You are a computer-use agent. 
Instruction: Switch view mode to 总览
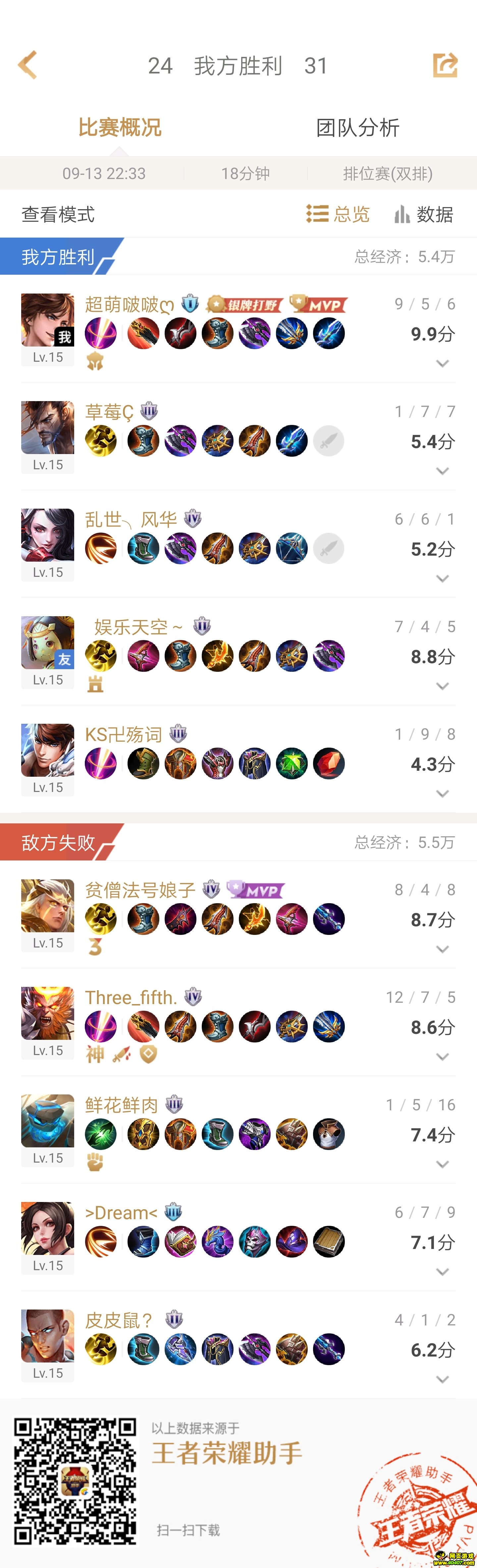click(x=338, y=214)
